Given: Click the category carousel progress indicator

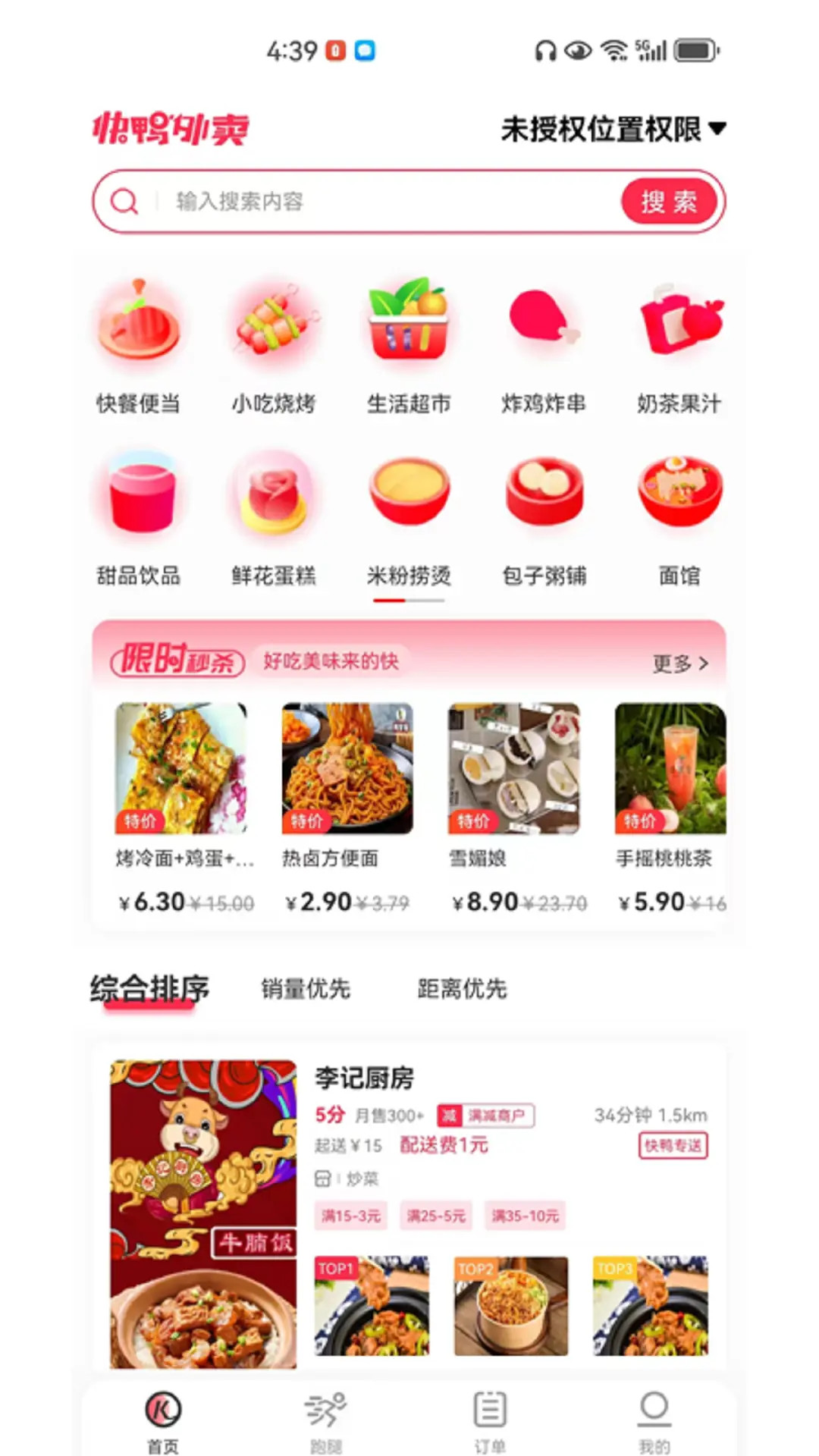Looking at the screenshot, I should [x=408, y=599].
